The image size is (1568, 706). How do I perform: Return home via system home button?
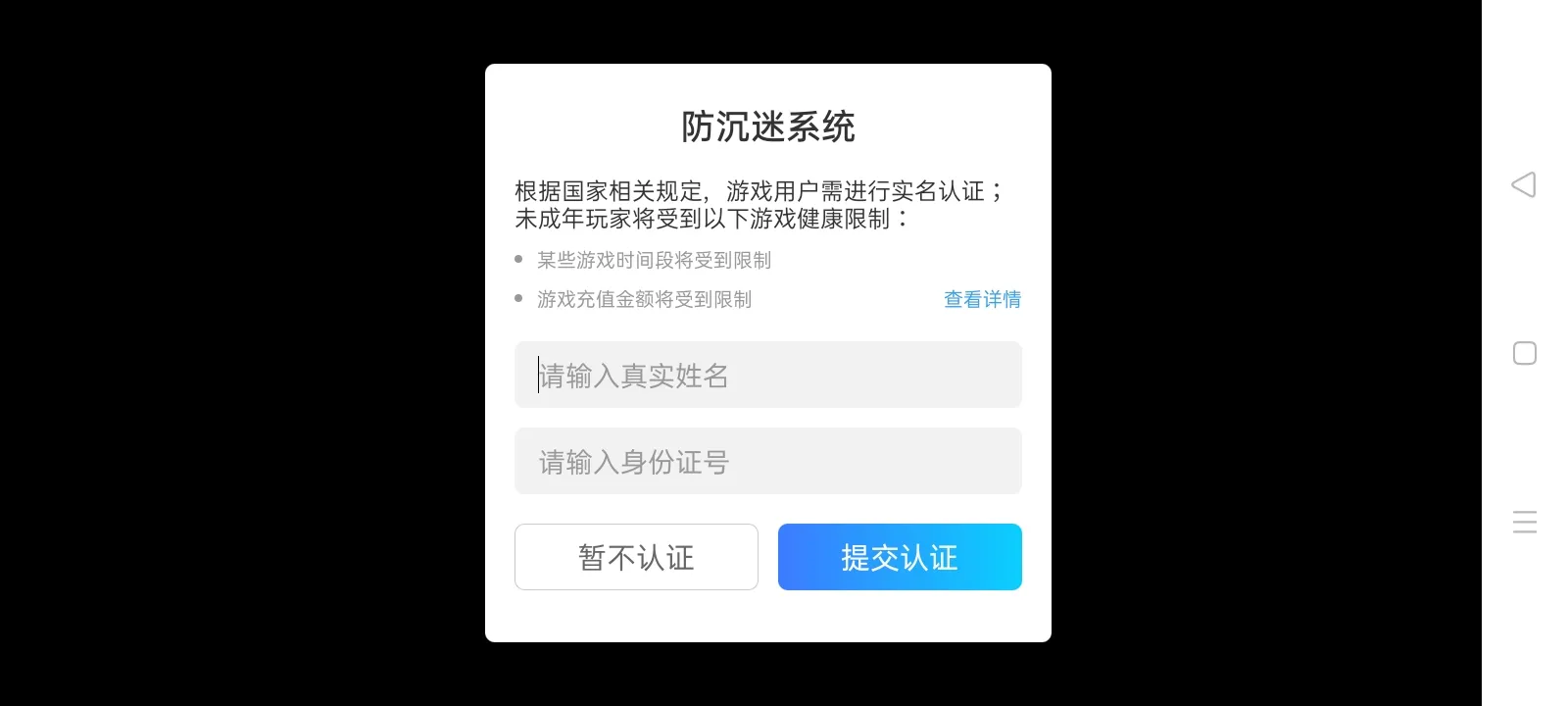(x=1524, y=353)
